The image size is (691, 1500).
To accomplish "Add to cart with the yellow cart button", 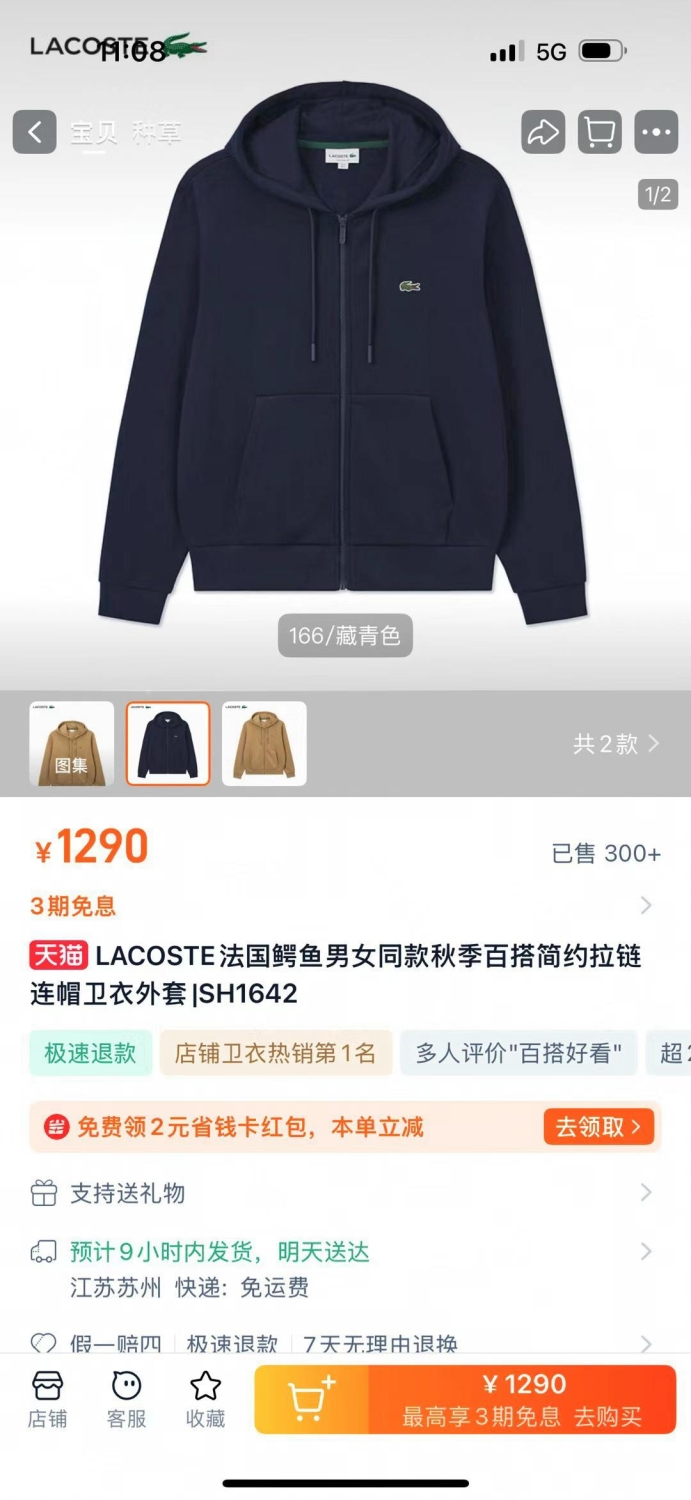I will [x=312, y=1399].
